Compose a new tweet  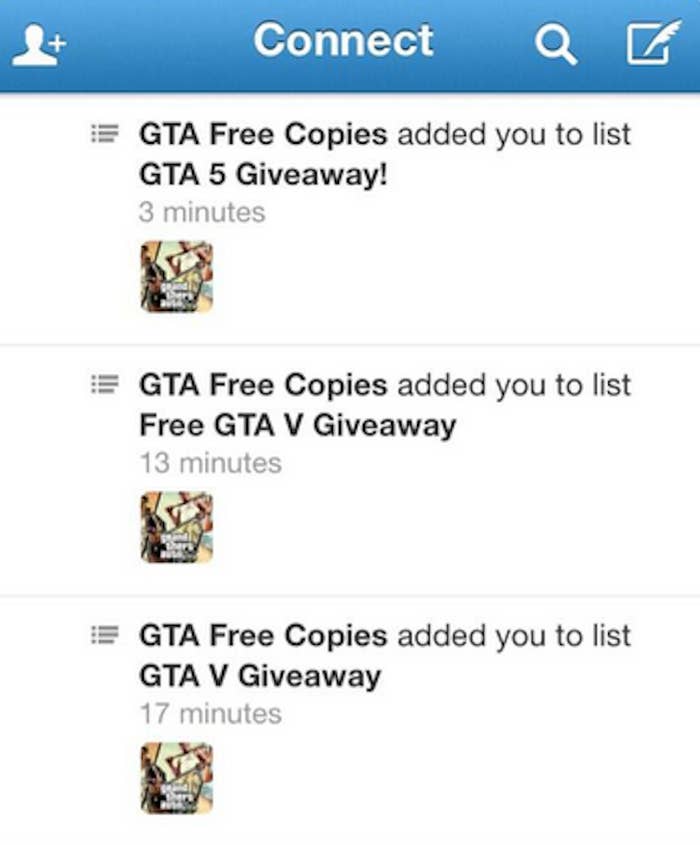(x=647, y=43)
